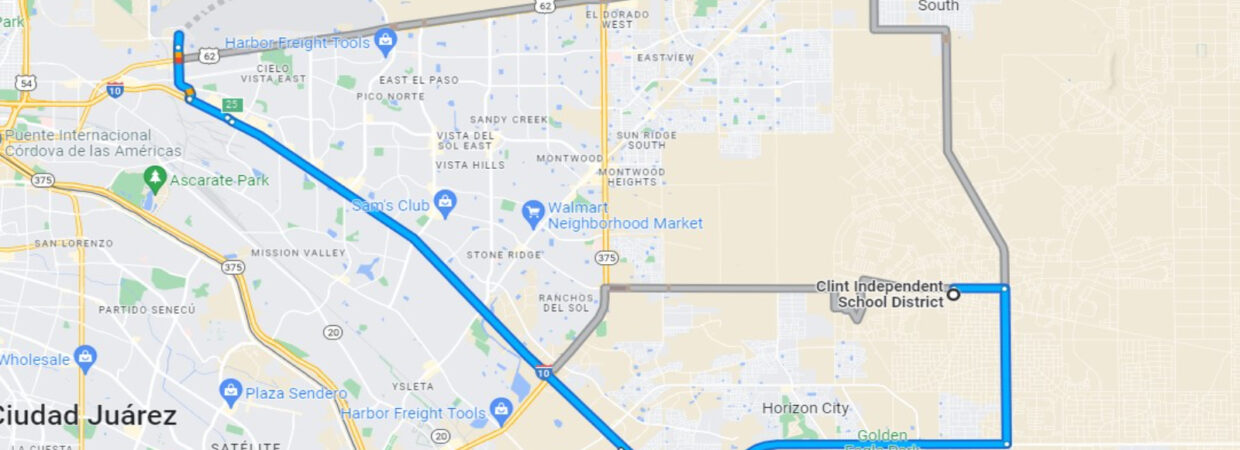The height and width of the screenshot is (450, 1240).
Task: Select the Wholesale store pin
Action: click(86, 356)
